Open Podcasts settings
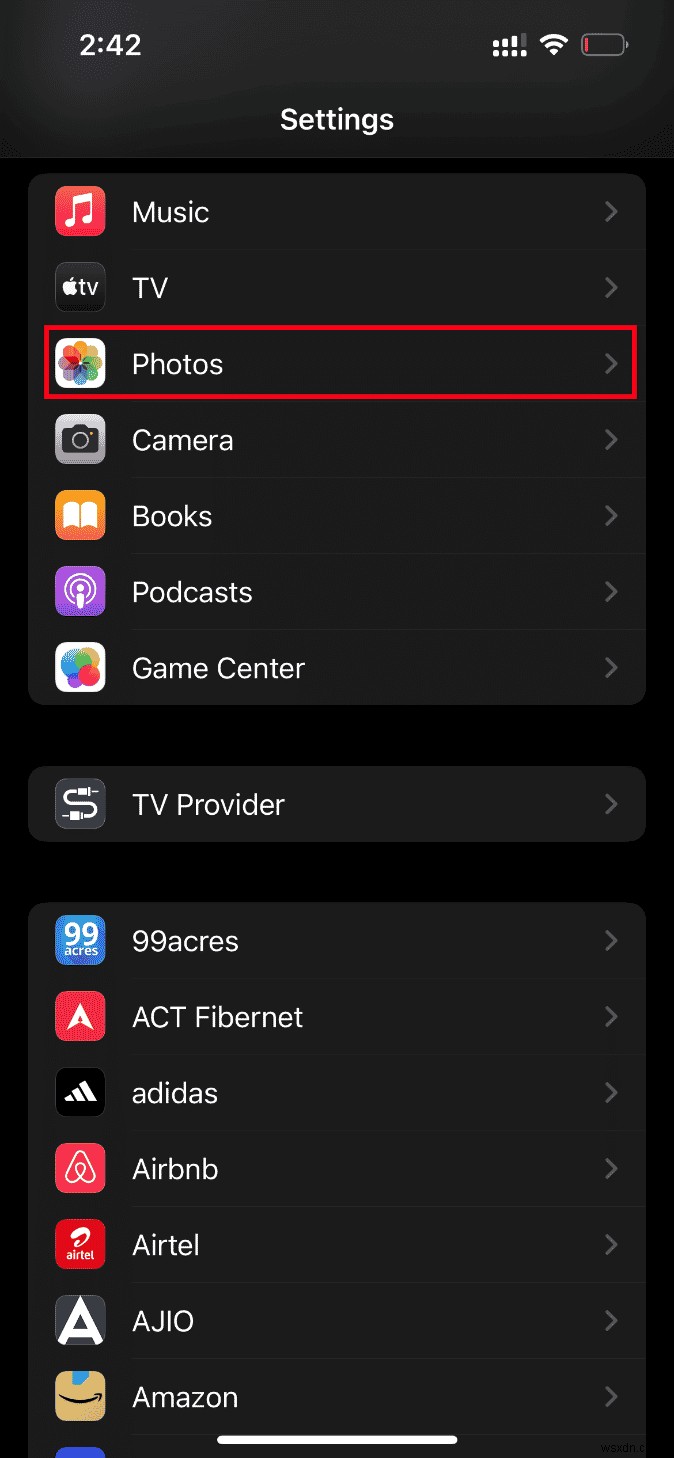The width and height of the screenshot is (674, 1458). (337, 592)
